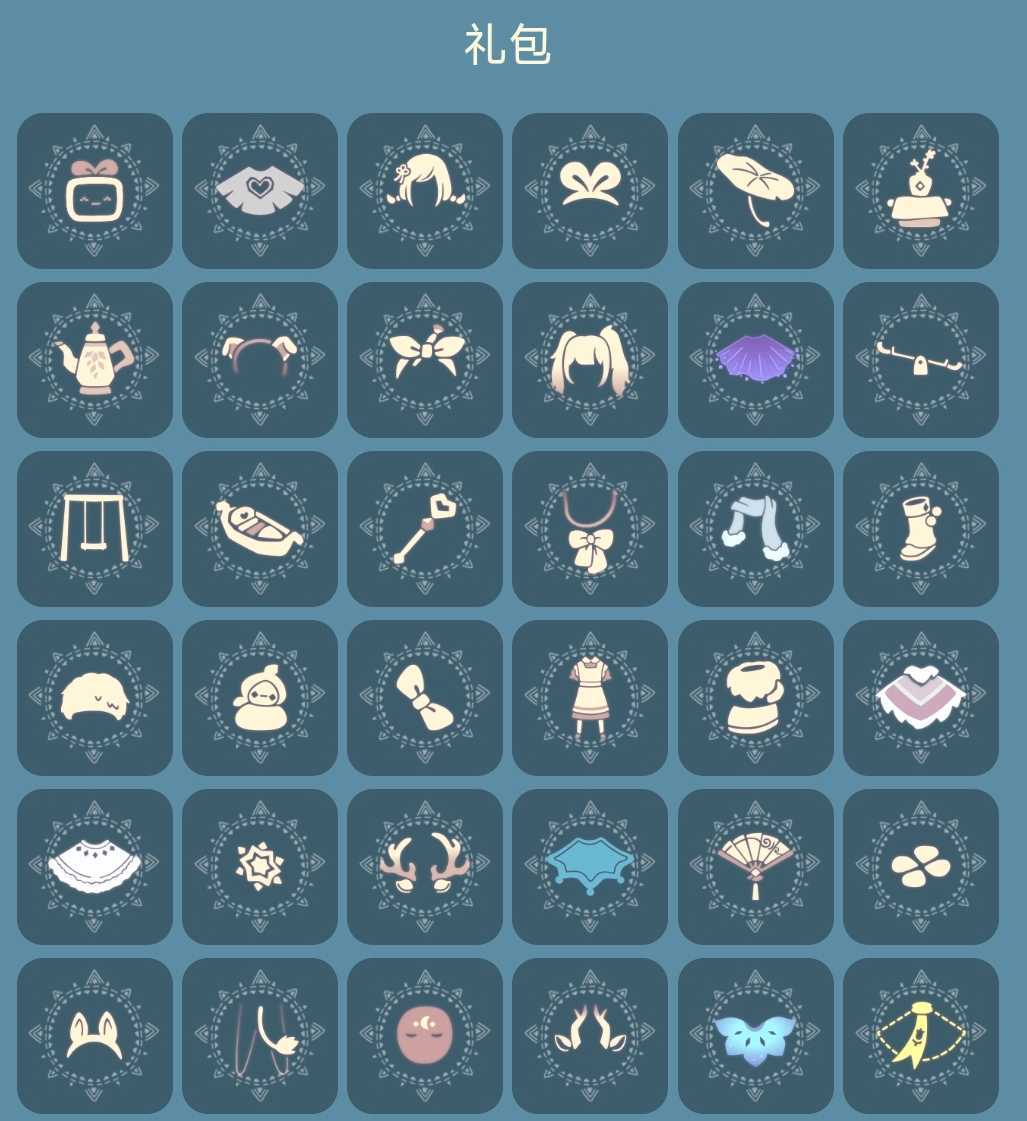The image size is (1027, 1121).
Task: Open the fox ears headband tile
Action: (94, 1036)
